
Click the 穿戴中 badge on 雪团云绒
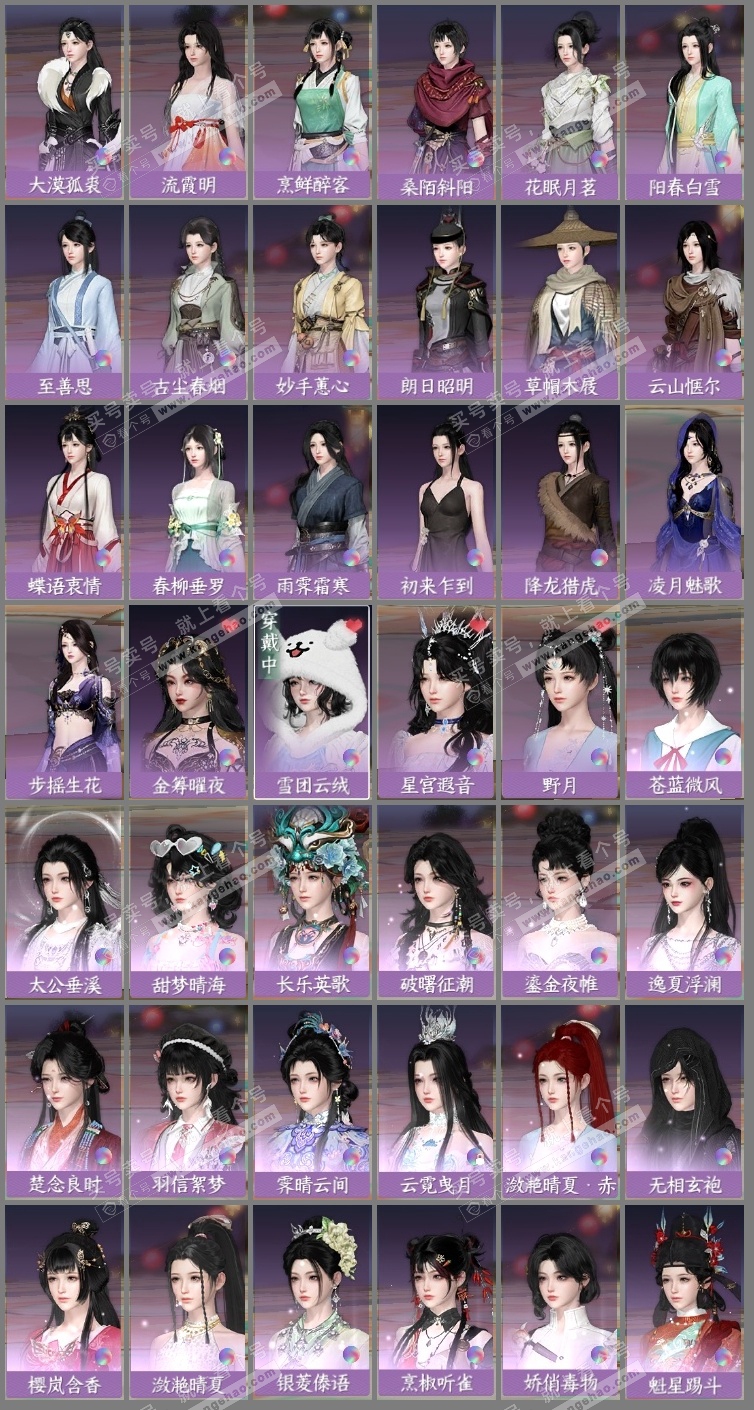pos(269,645)
